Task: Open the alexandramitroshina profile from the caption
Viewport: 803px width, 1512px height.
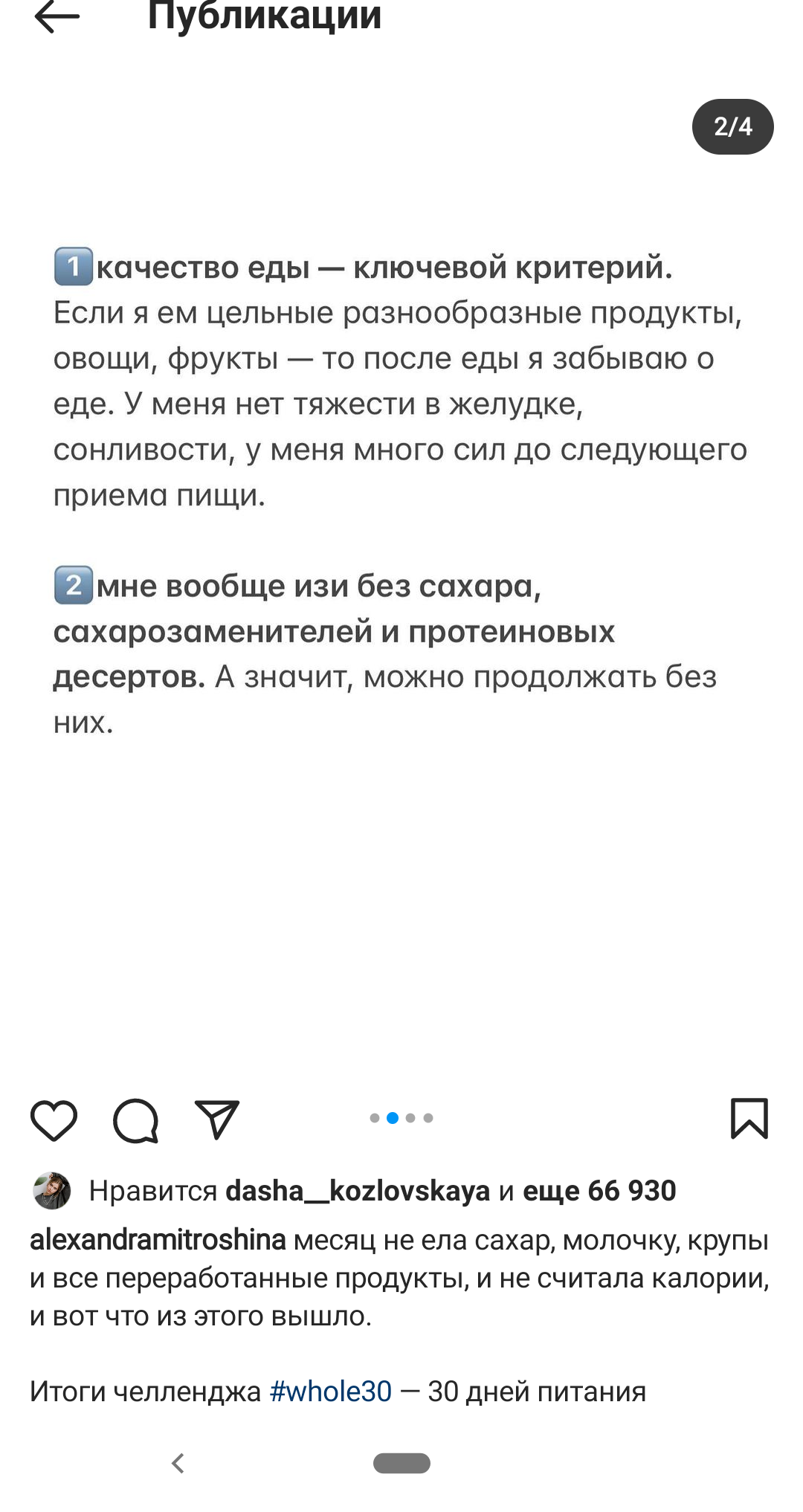Action: 158,1240
